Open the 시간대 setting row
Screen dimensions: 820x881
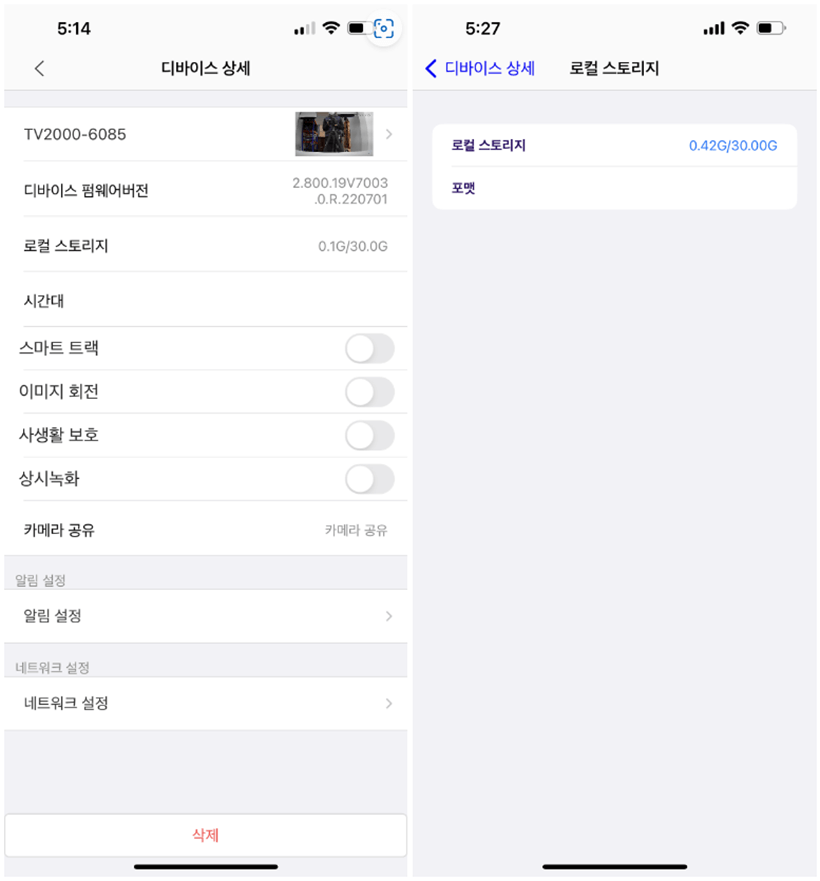click(205, 300)
